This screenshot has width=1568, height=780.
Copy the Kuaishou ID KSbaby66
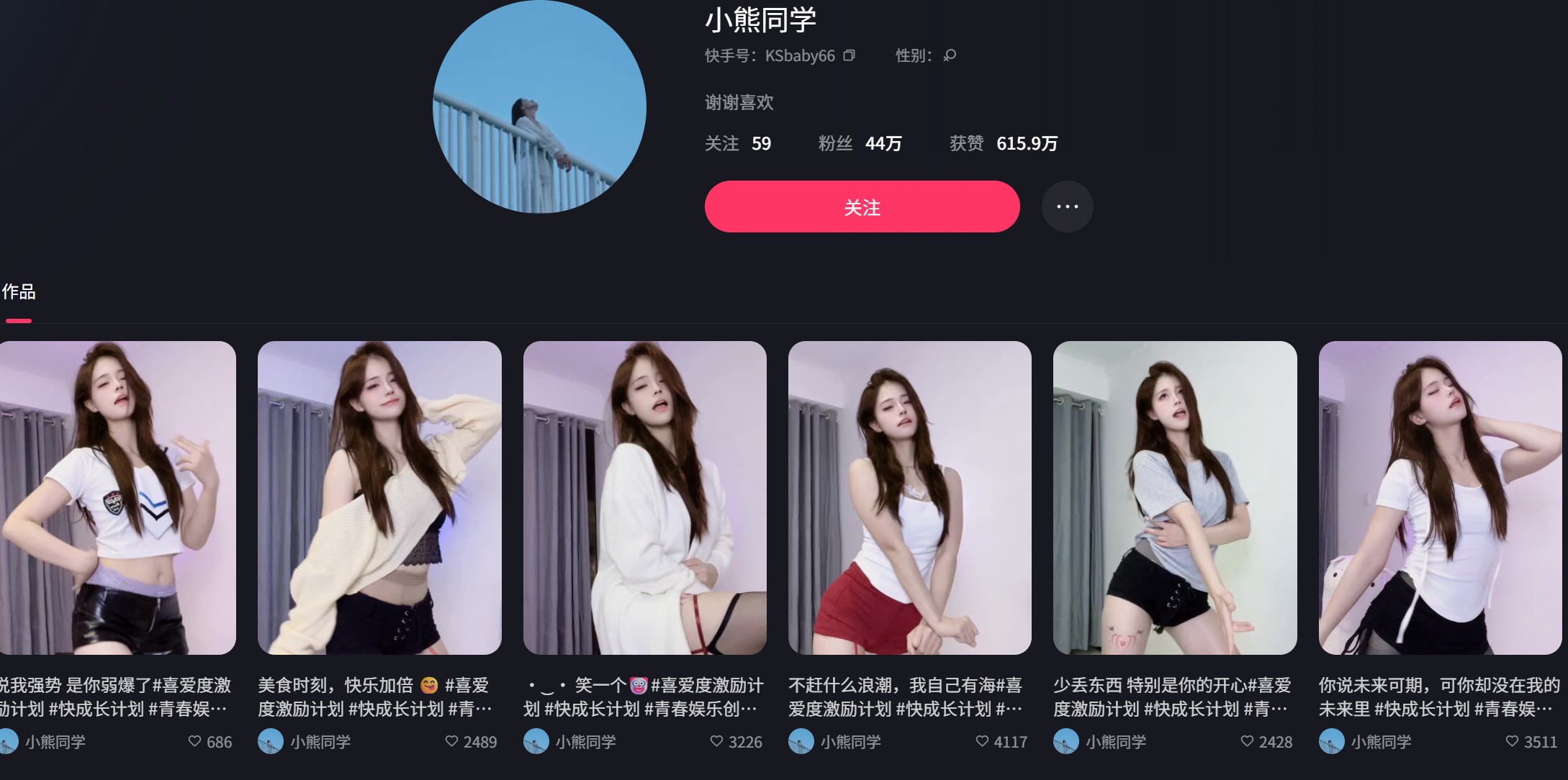click(850, 55)
